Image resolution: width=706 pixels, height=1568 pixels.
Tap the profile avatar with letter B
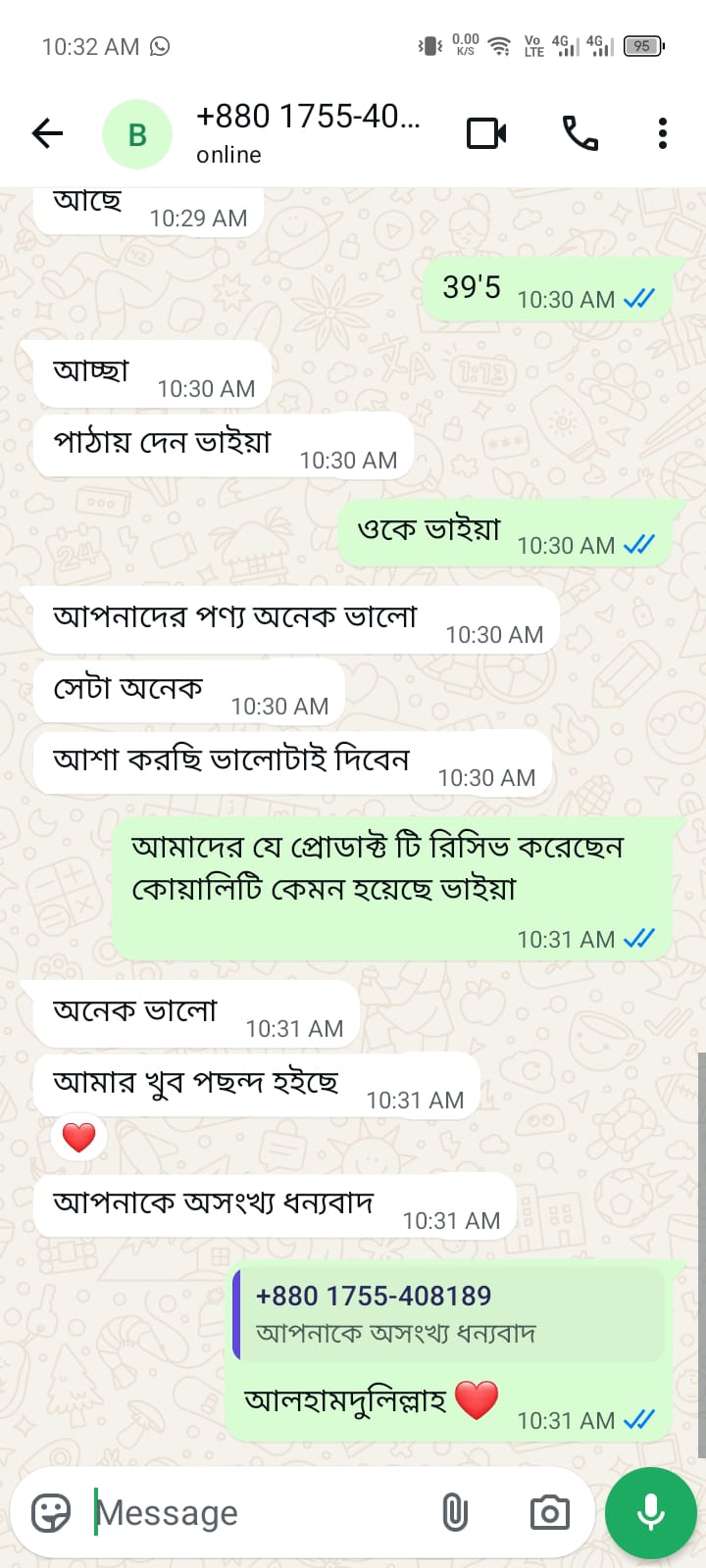click(137, 134)
